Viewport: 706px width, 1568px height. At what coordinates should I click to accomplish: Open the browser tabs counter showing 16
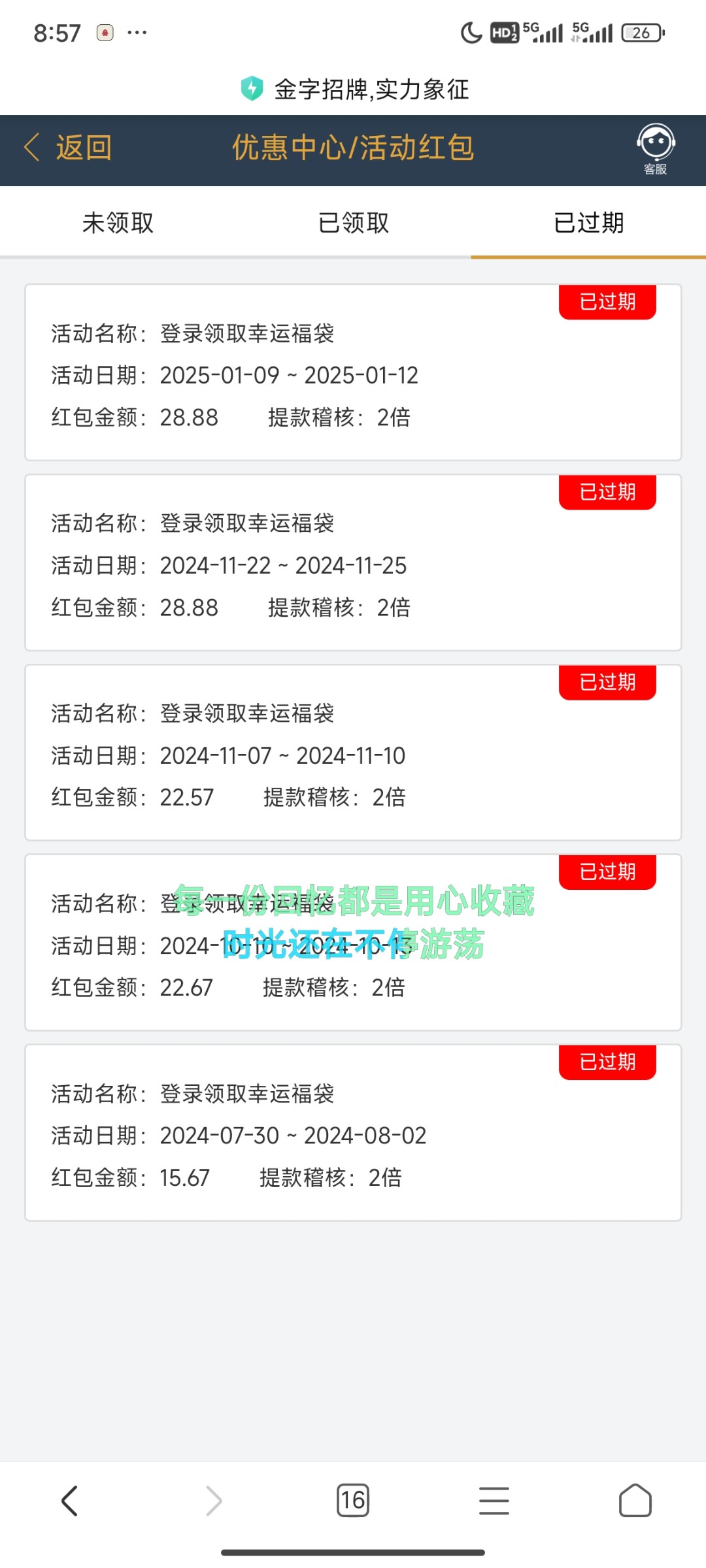click(353, 1500)
